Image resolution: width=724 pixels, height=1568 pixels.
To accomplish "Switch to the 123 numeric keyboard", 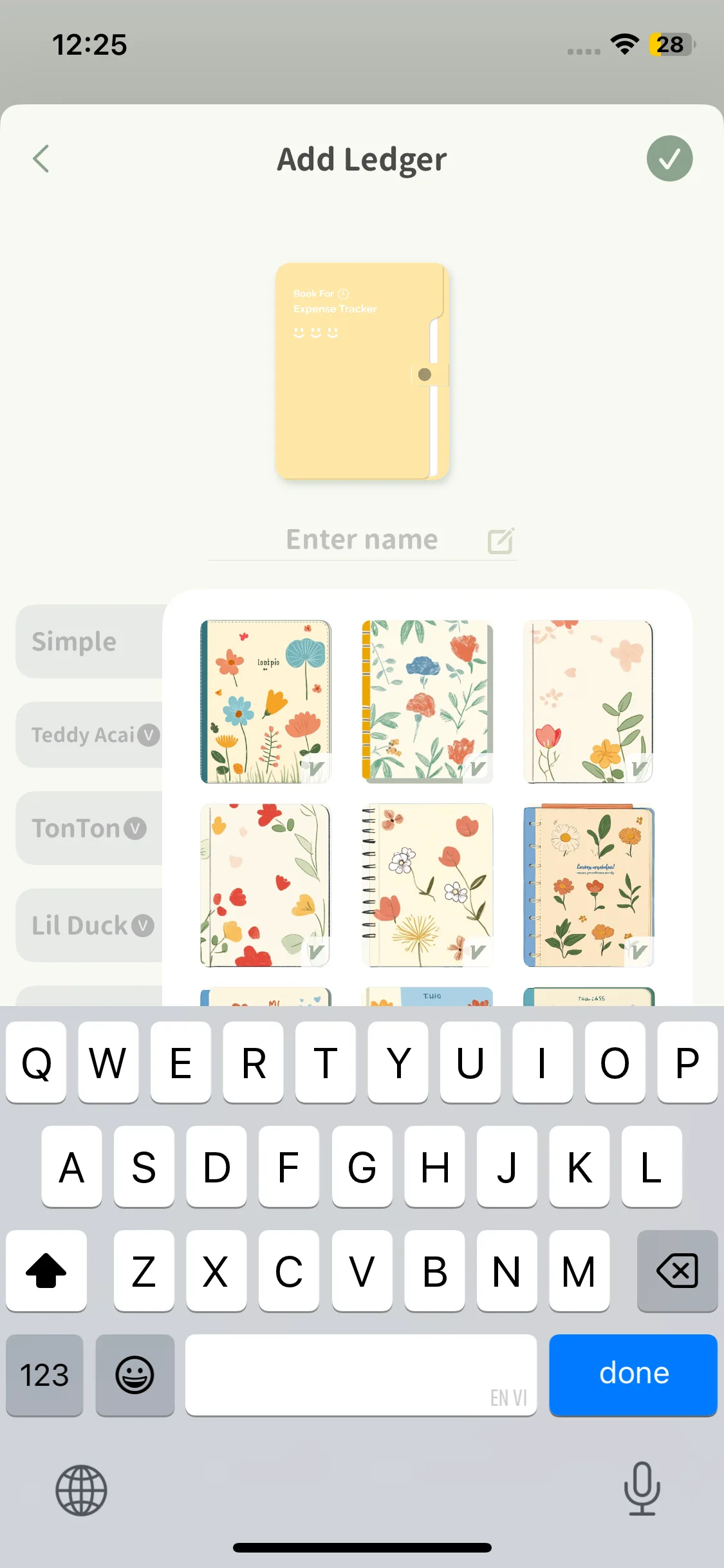I will point(44,1374).
